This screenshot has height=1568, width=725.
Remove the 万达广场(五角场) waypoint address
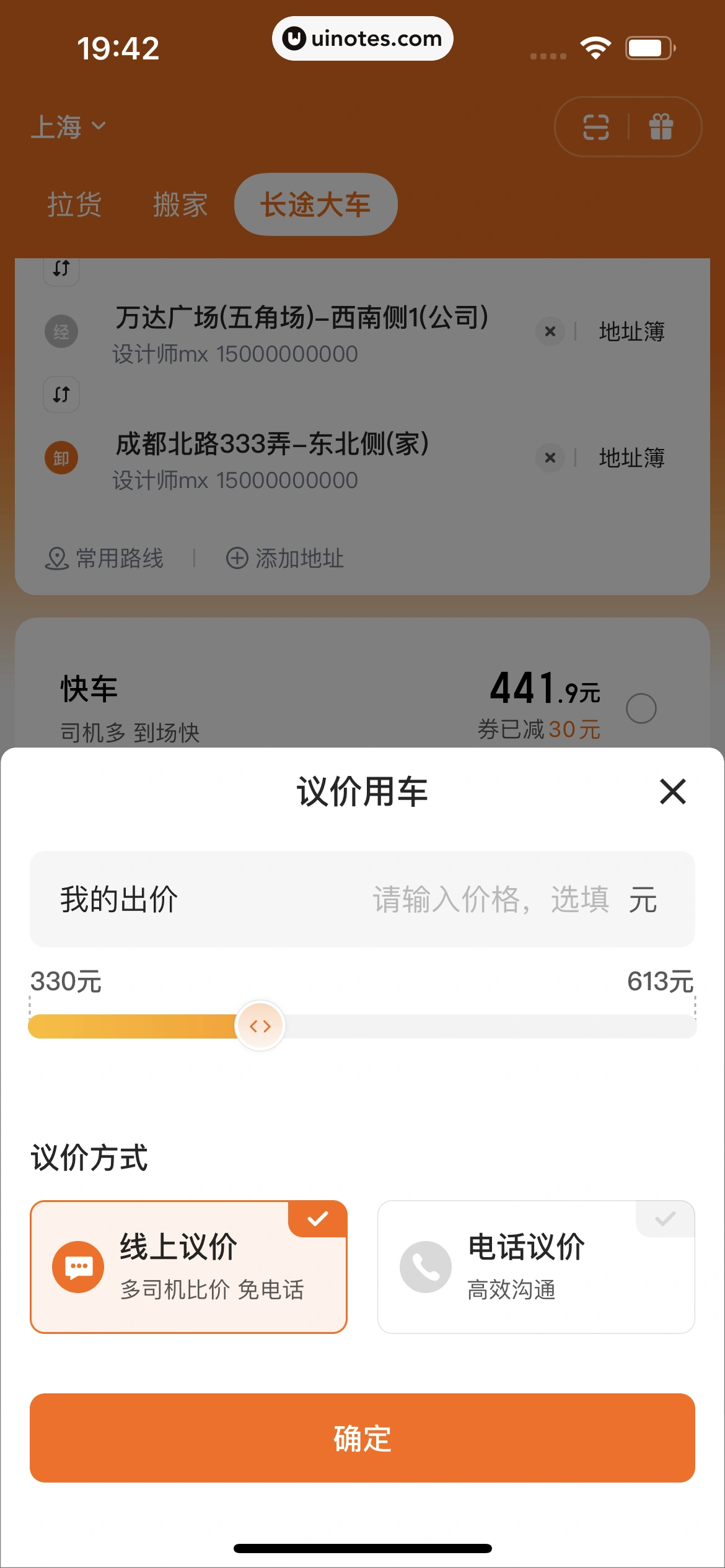point(549,332)
